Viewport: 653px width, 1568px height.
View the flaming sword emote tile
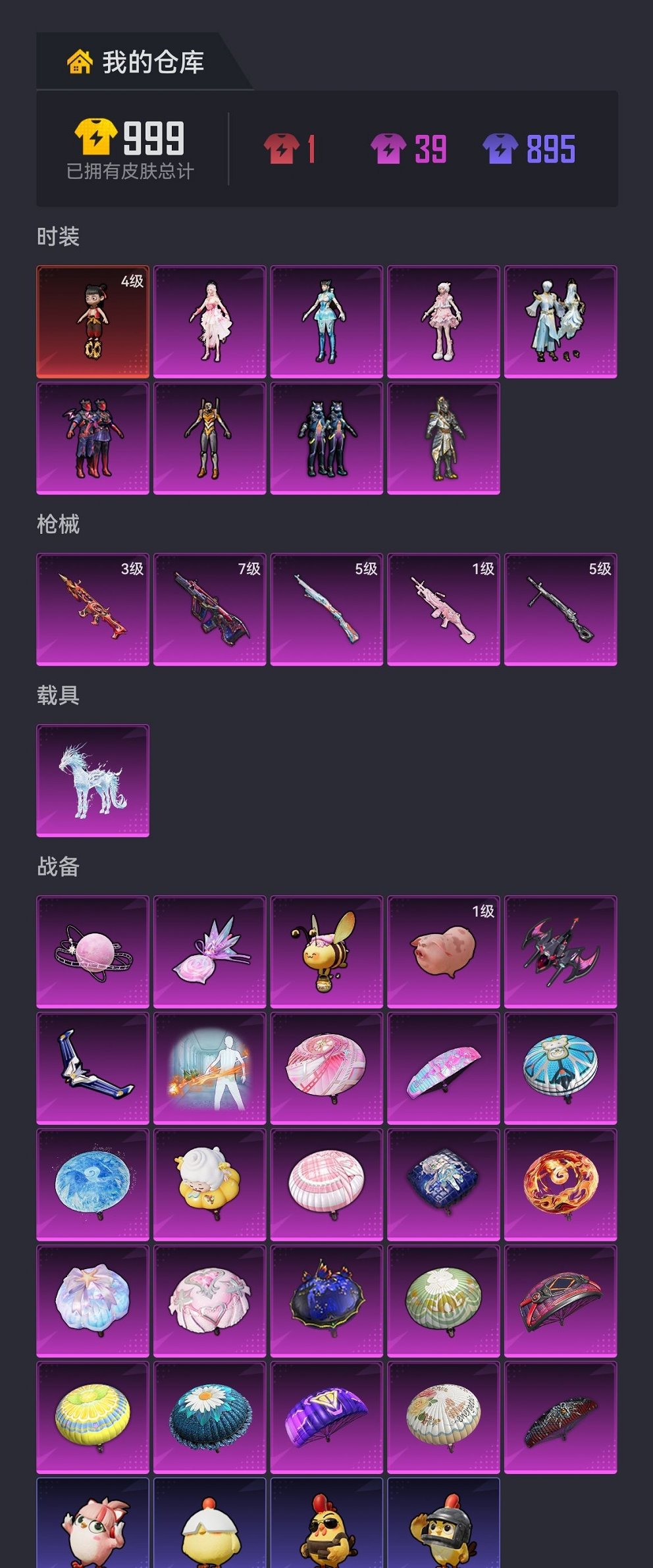[209, 1068]
